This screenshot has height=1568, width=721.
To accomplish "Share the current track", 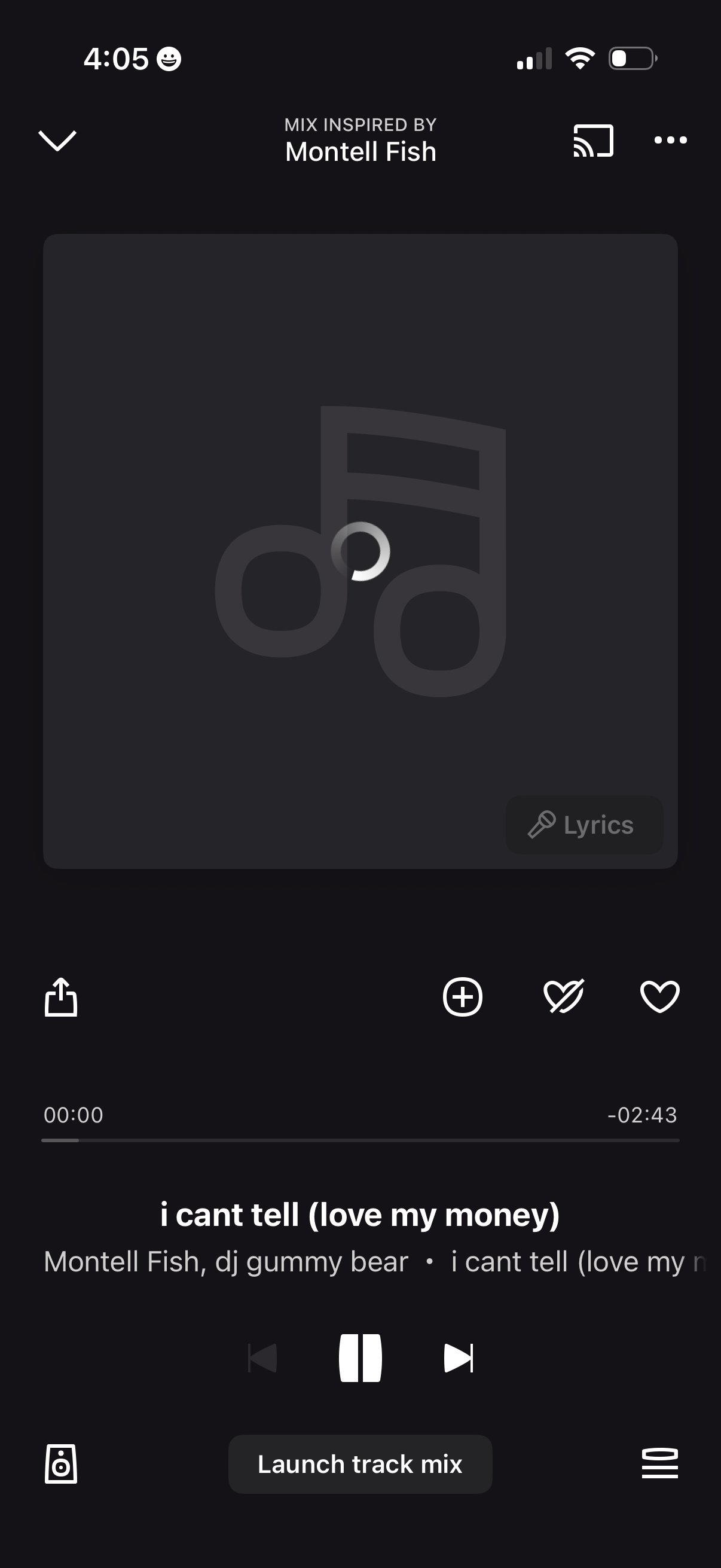I will [62, 997].
